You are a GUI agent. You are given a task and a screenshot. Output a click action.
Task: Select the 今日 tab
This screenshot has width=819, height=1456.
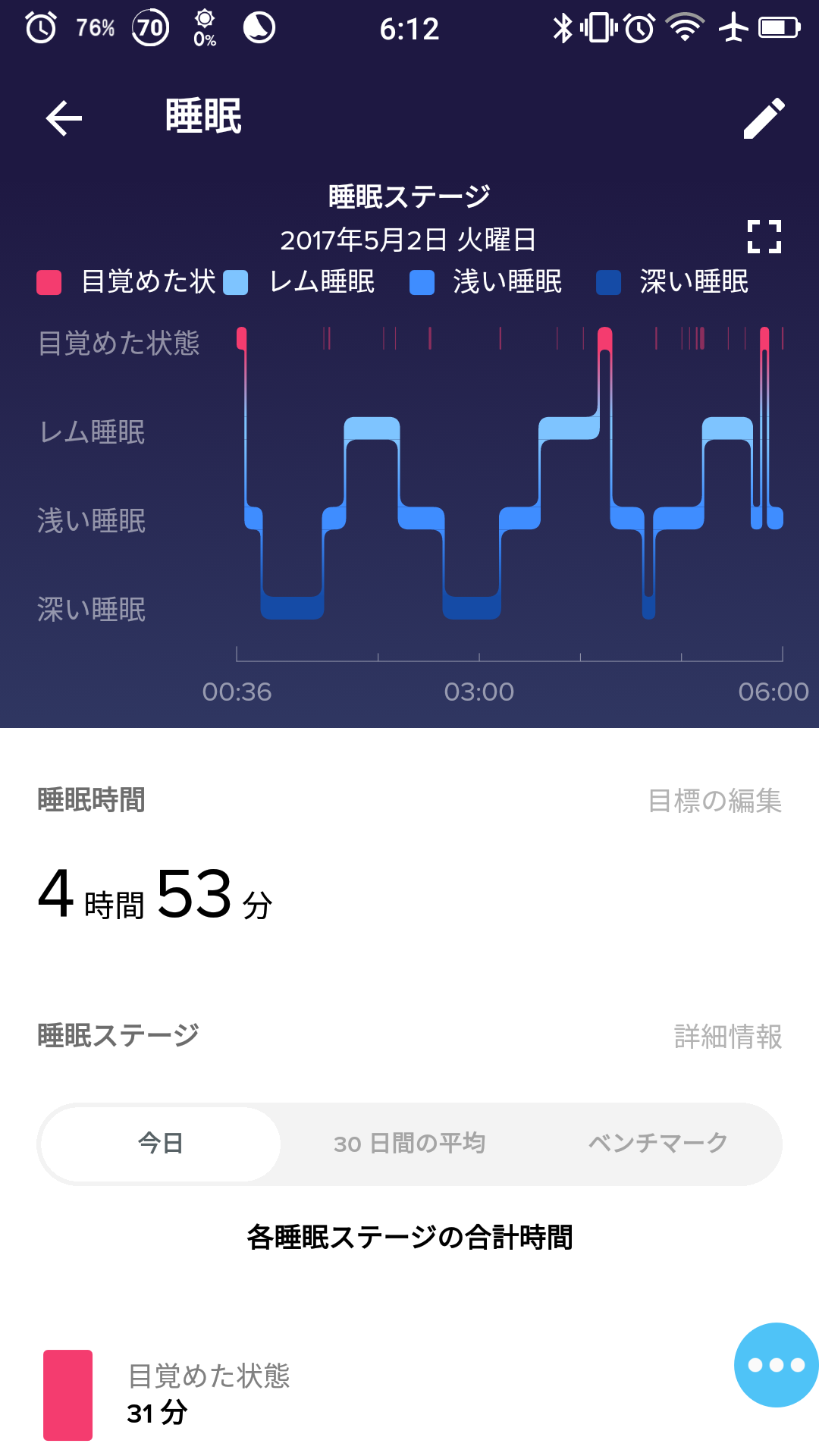(x=161, y=1144)
